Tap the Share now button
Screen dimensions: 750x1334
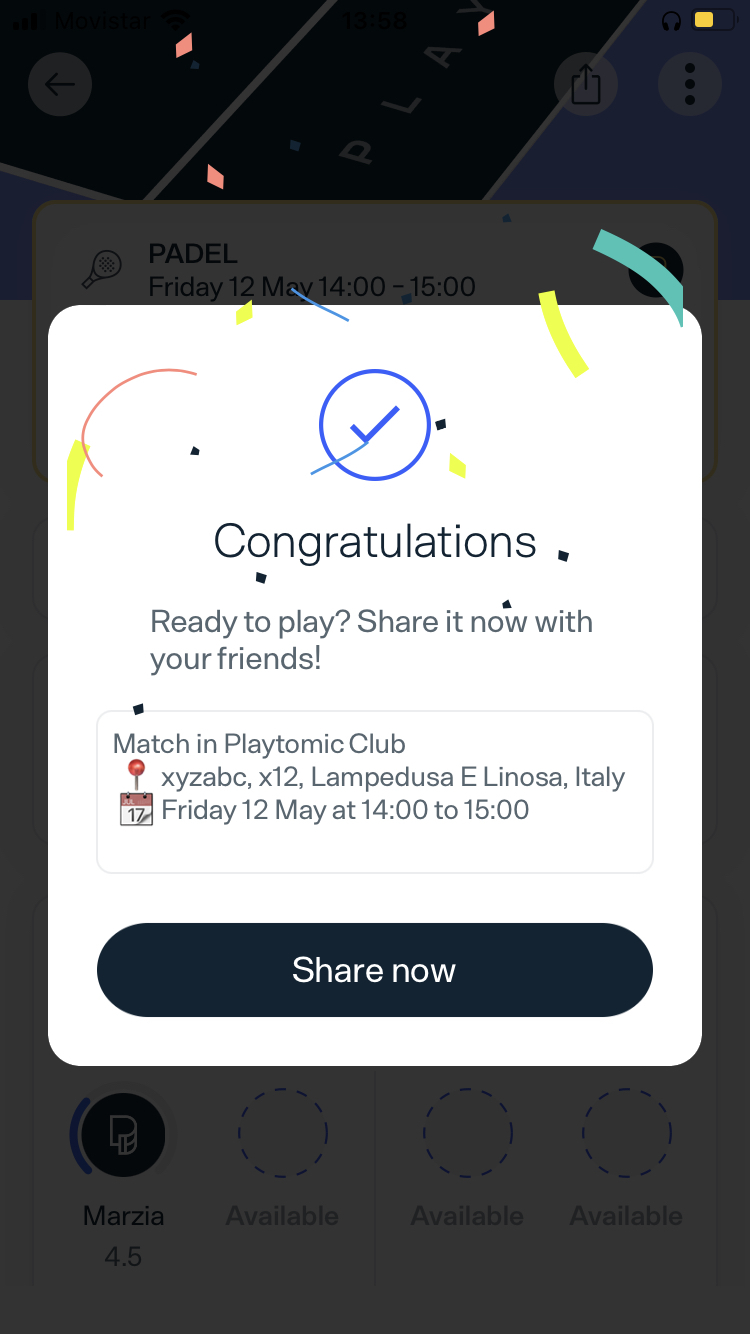pyautogui.click(x=375, y=970)
